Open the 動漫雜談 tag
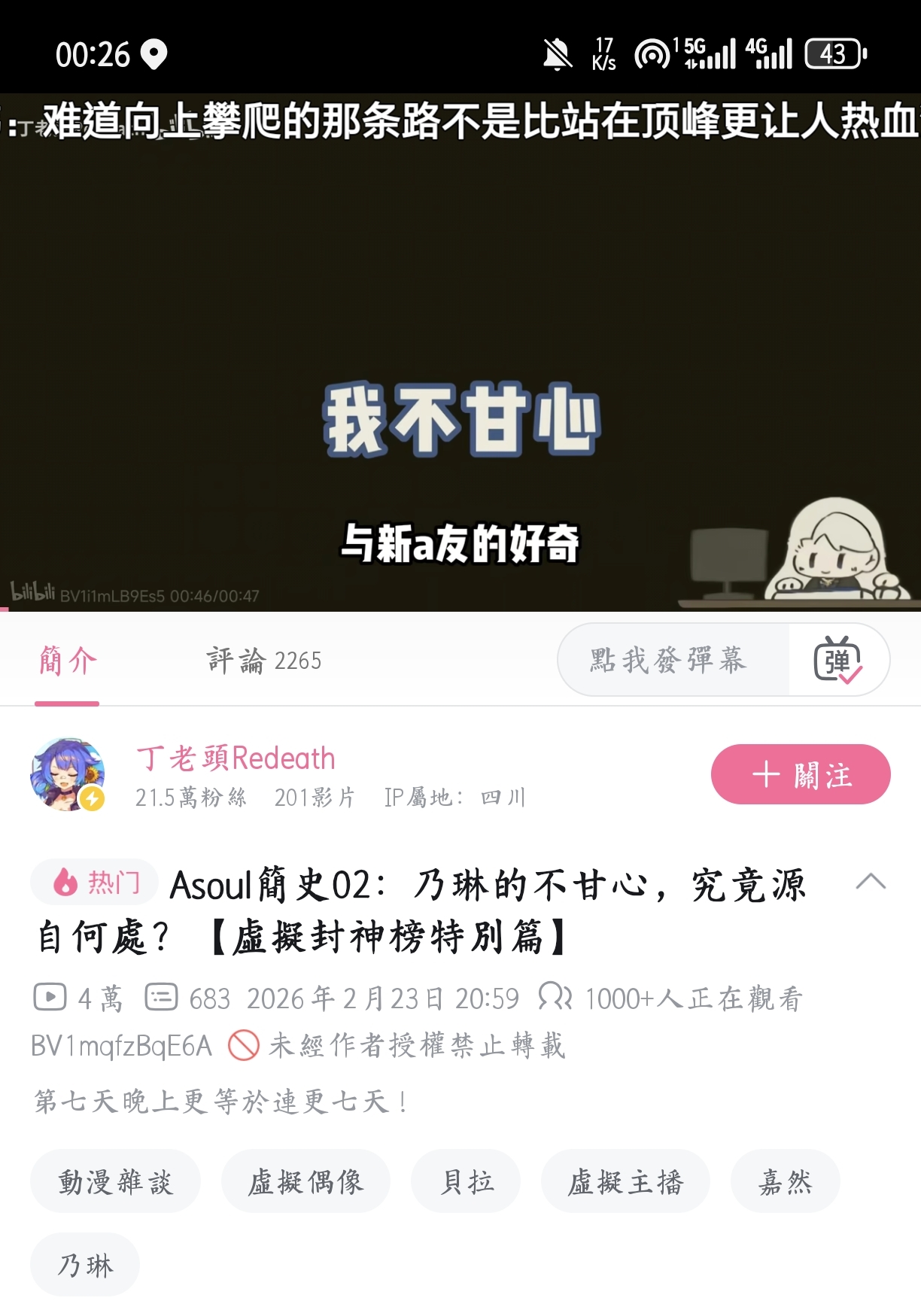Image resolution: width=921 pixels, height=1316 pixels. pos(115,1181)
